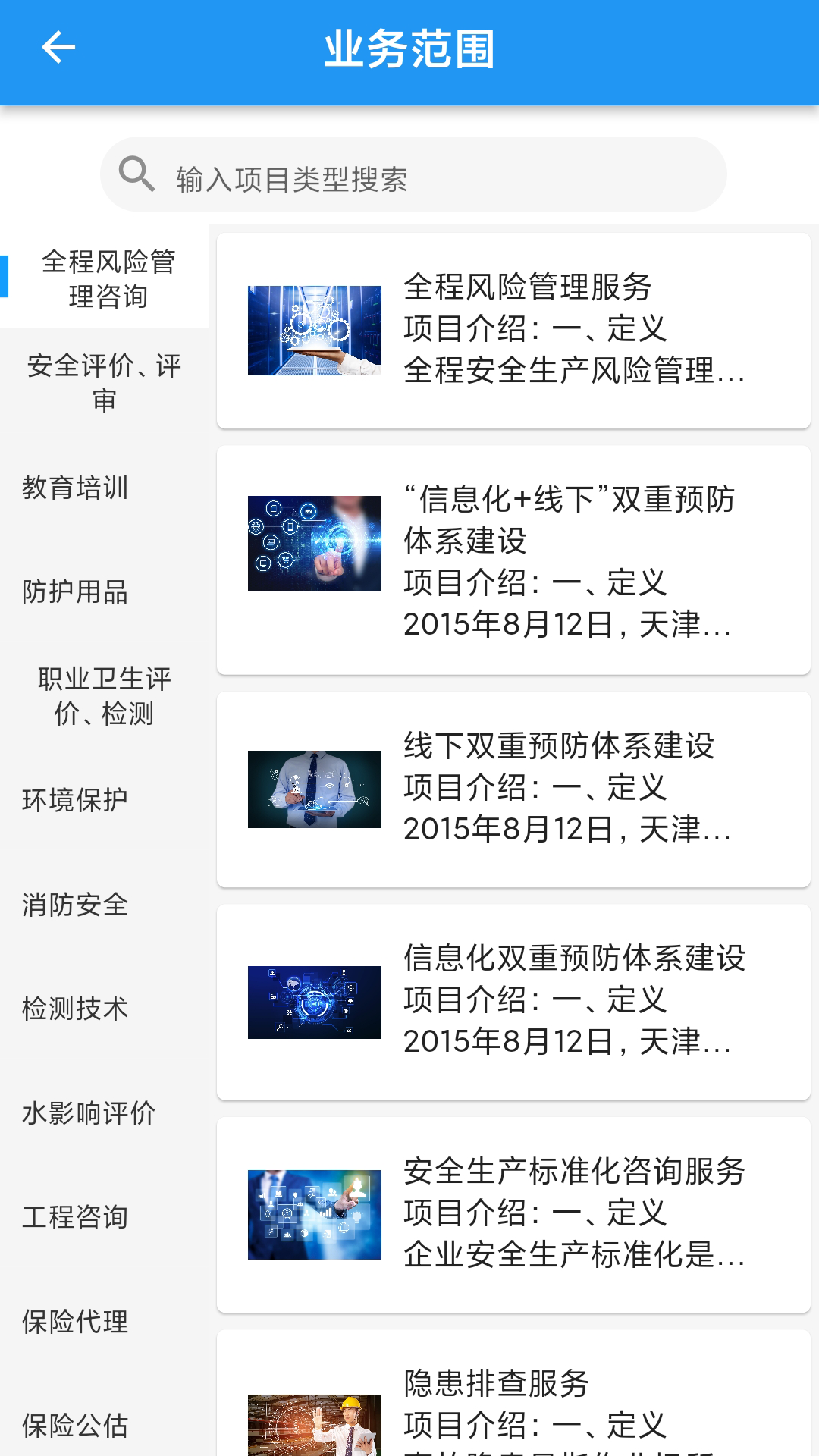This screenshot has width=819, height=1456.
Task: Switch to the 保险公估 category
Action: coord(76,1426)
